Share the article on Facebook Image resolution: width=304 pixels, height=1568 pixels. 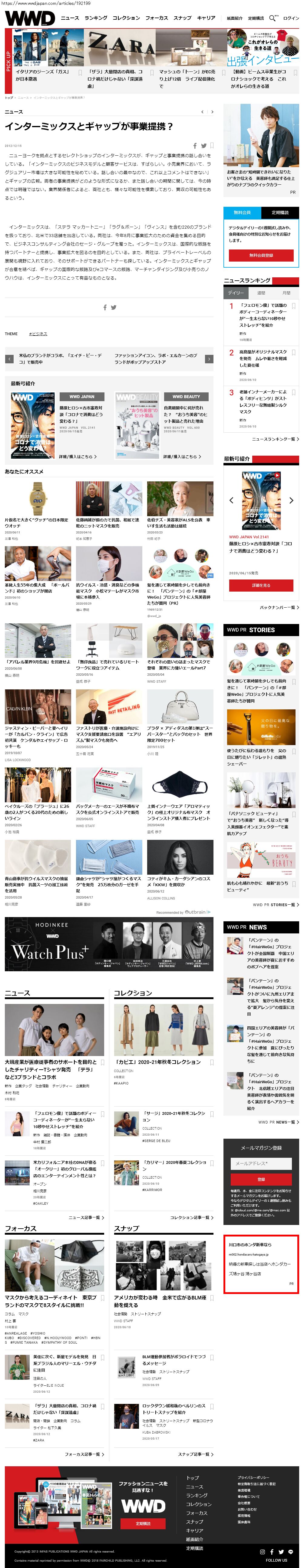[195, 146]
